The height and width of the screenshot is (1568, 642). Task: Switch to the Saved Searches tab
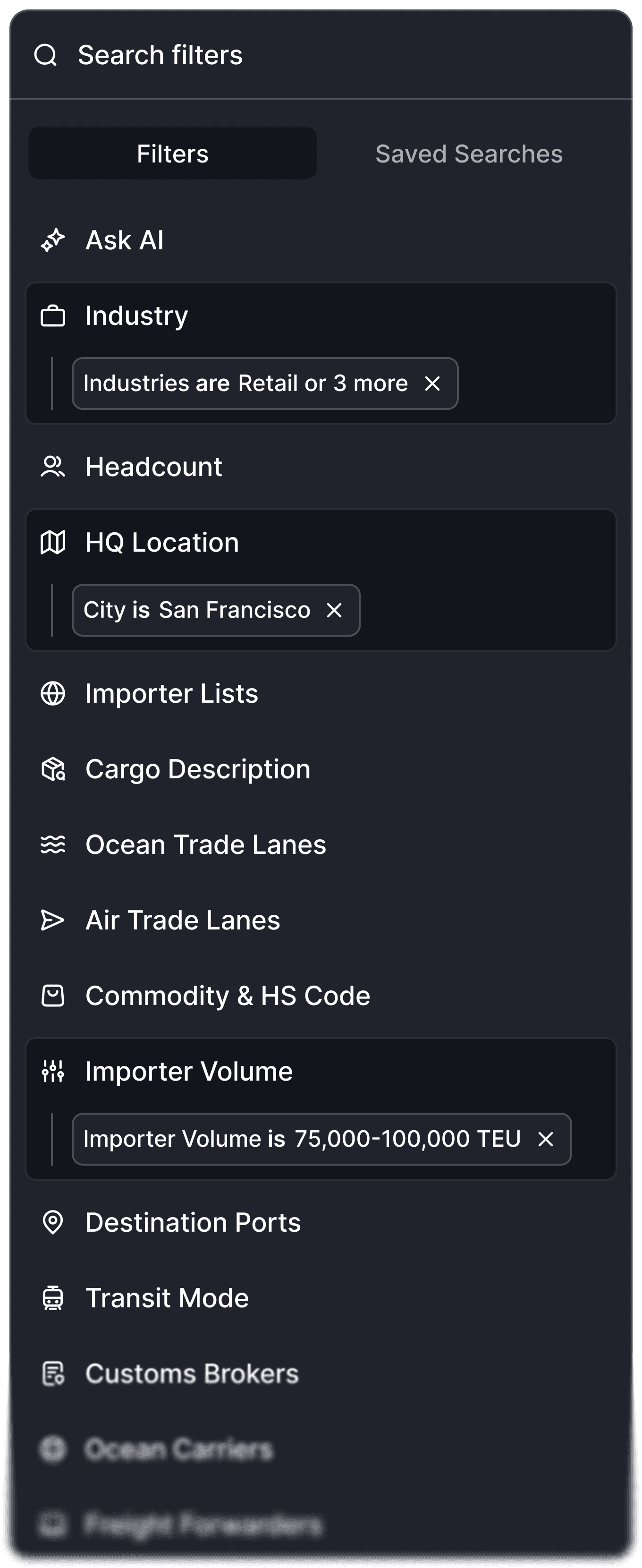pyautogui.click(x=469, y=153)
